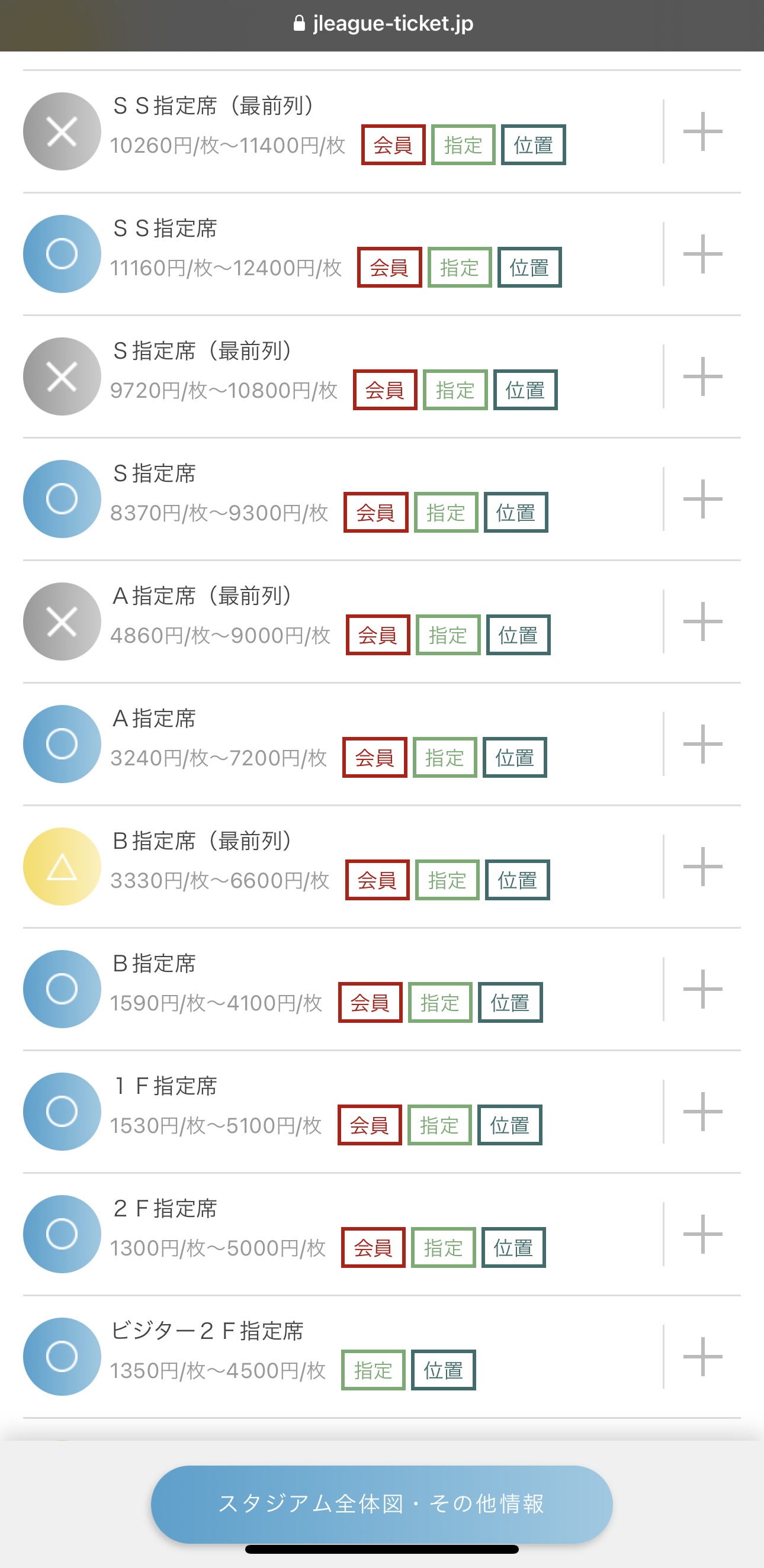This screenshot has width=764, height=1568.
Task: Tap the jleague-ticket.jp address bar
Action: click(x=382, y=24)
